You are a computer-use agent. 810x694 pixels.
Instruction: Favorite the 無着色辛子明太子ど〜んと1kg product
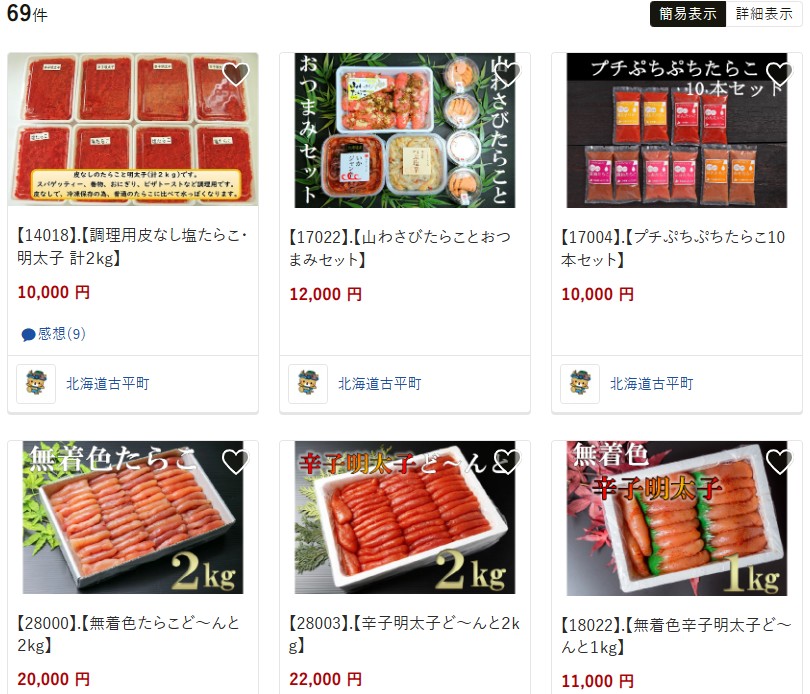click(x=780, y=462)
